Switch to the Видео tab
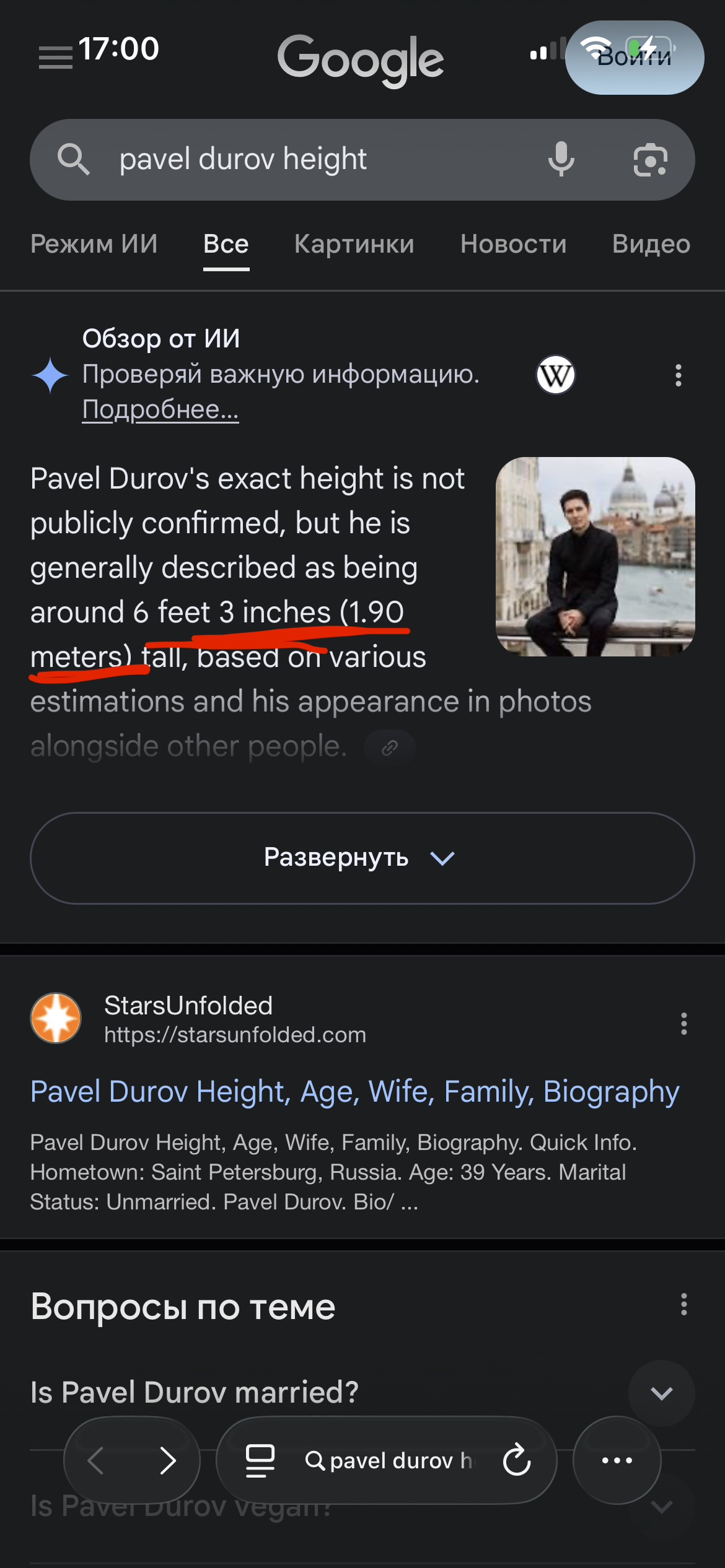Screen dimensions: 725x1568 651,244
